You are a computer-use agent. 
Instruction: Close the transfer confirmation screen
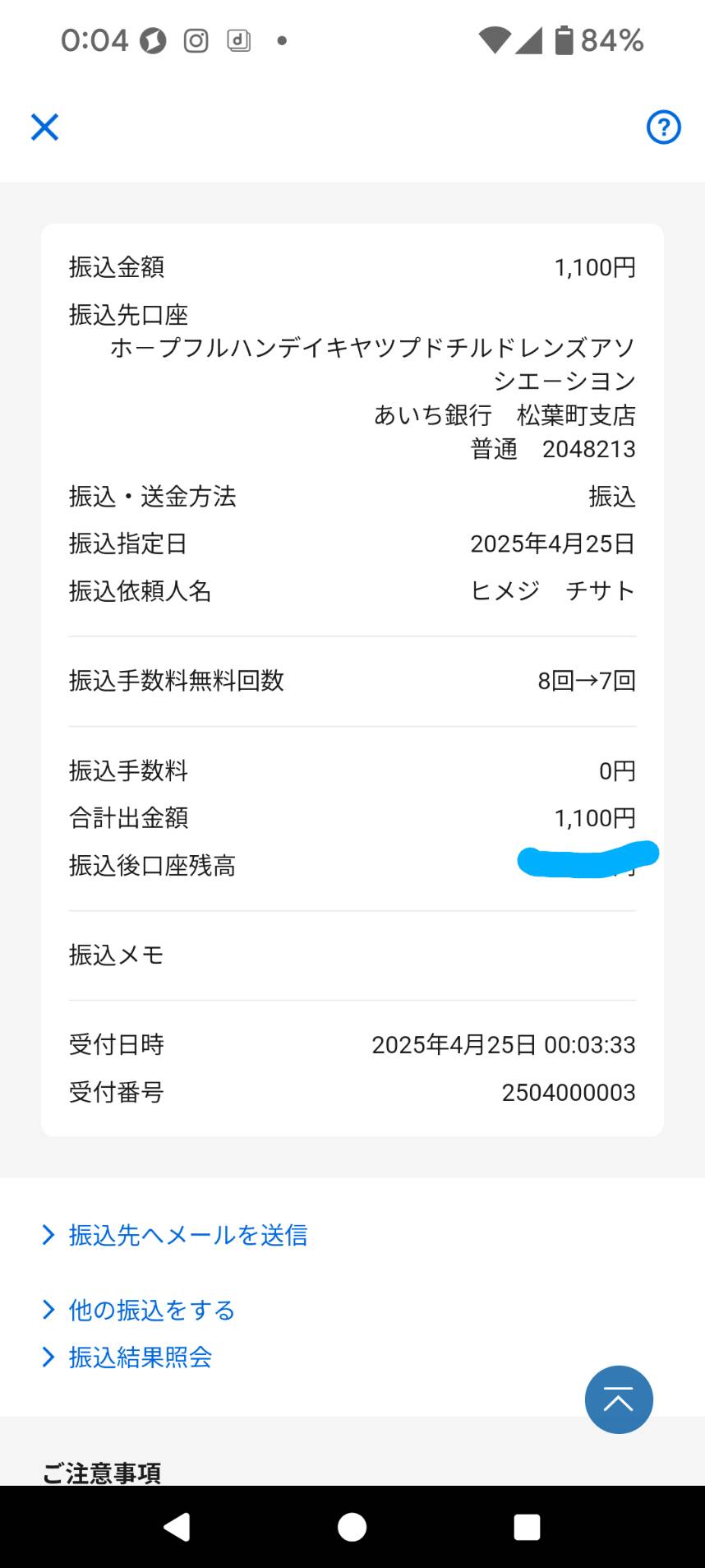44,127
